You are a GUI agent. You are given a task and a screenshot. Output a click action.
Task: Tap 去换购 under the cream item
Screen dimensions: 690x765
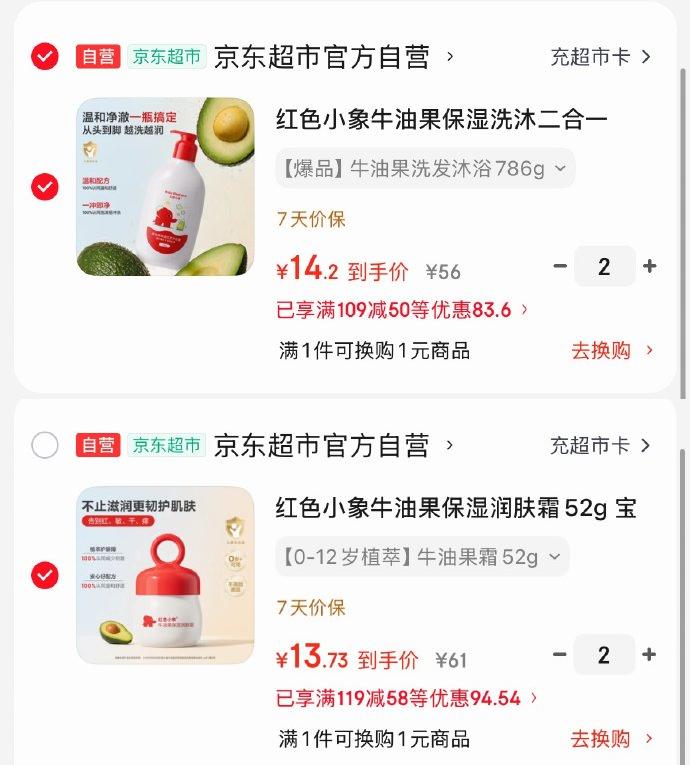pos(612,739)
